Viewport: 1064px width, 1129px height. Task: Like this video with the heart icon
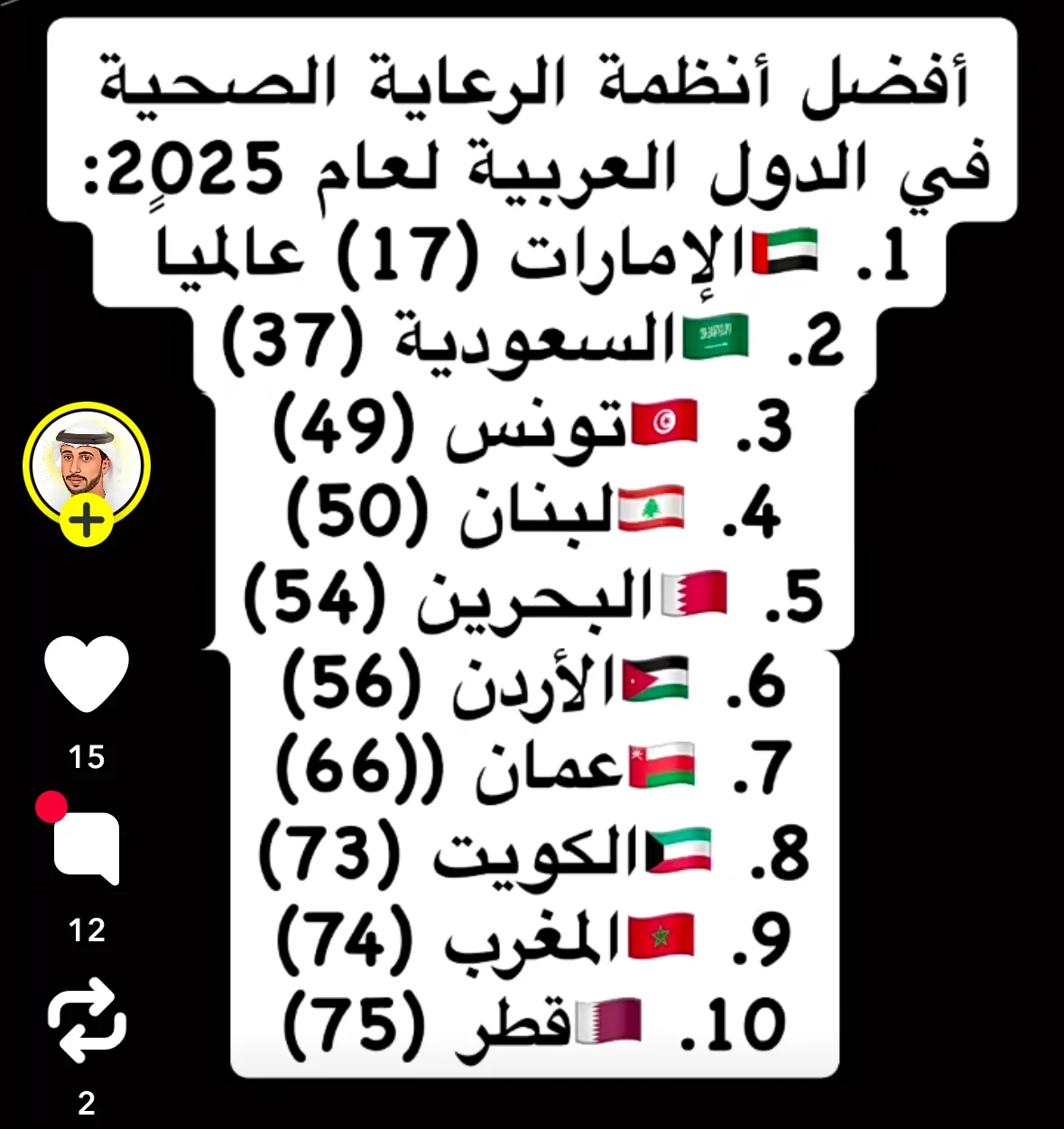(x=87, y=672)
